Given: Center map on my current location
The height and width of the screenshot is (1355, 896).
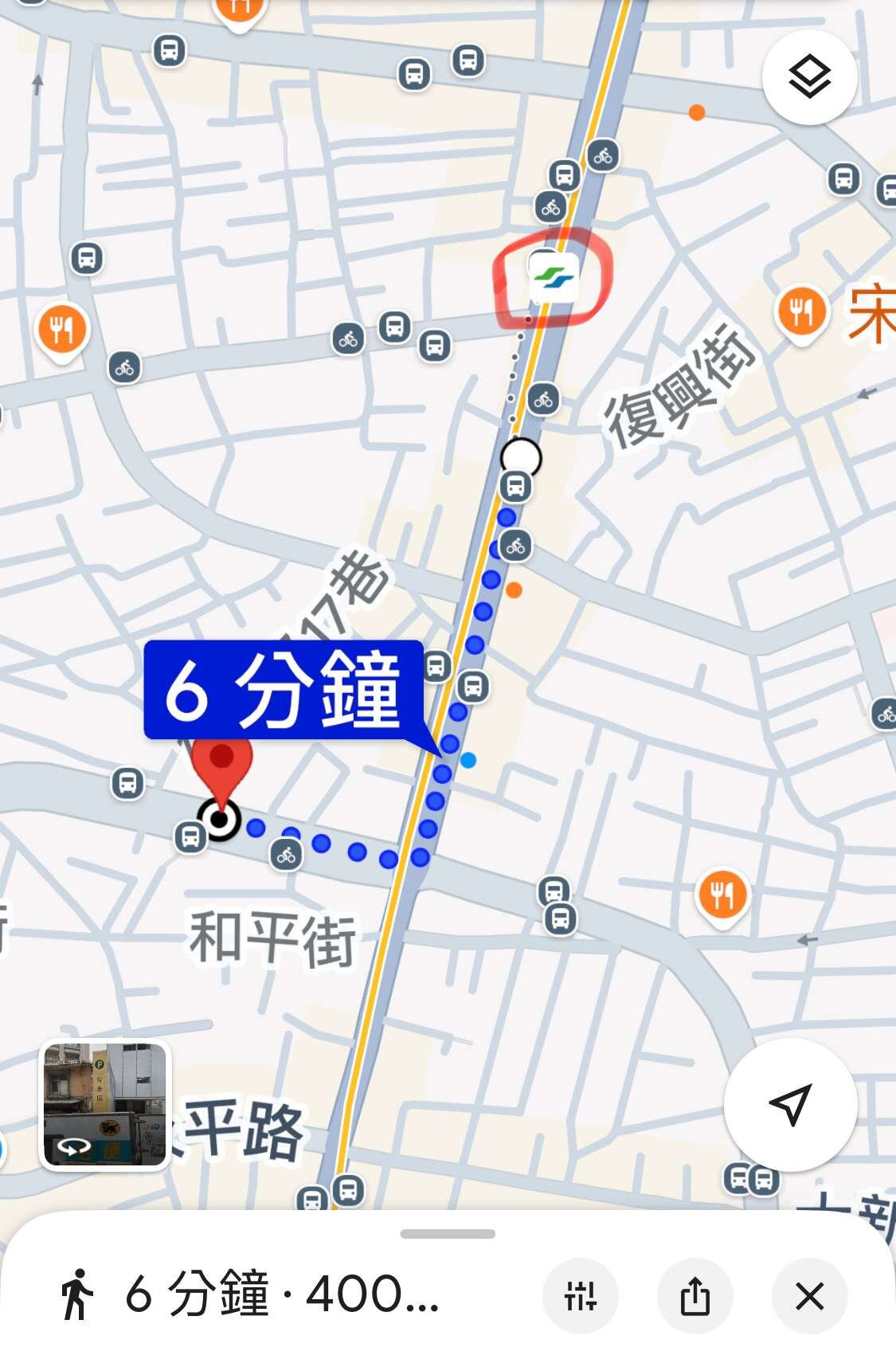Looking at the screenshot, I should coord(790,1104).
